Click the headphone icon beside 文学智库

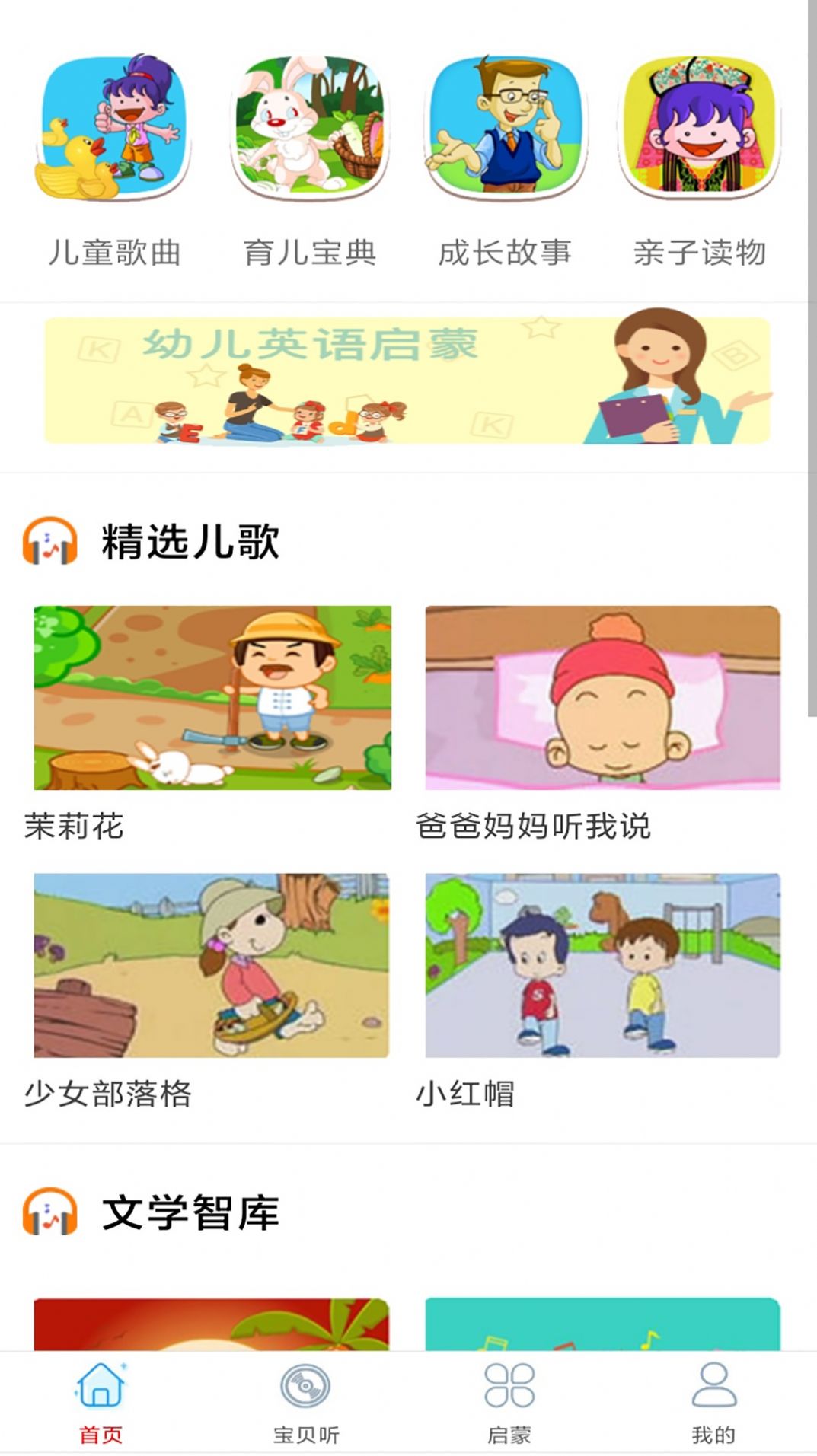tap(47, 1210)
